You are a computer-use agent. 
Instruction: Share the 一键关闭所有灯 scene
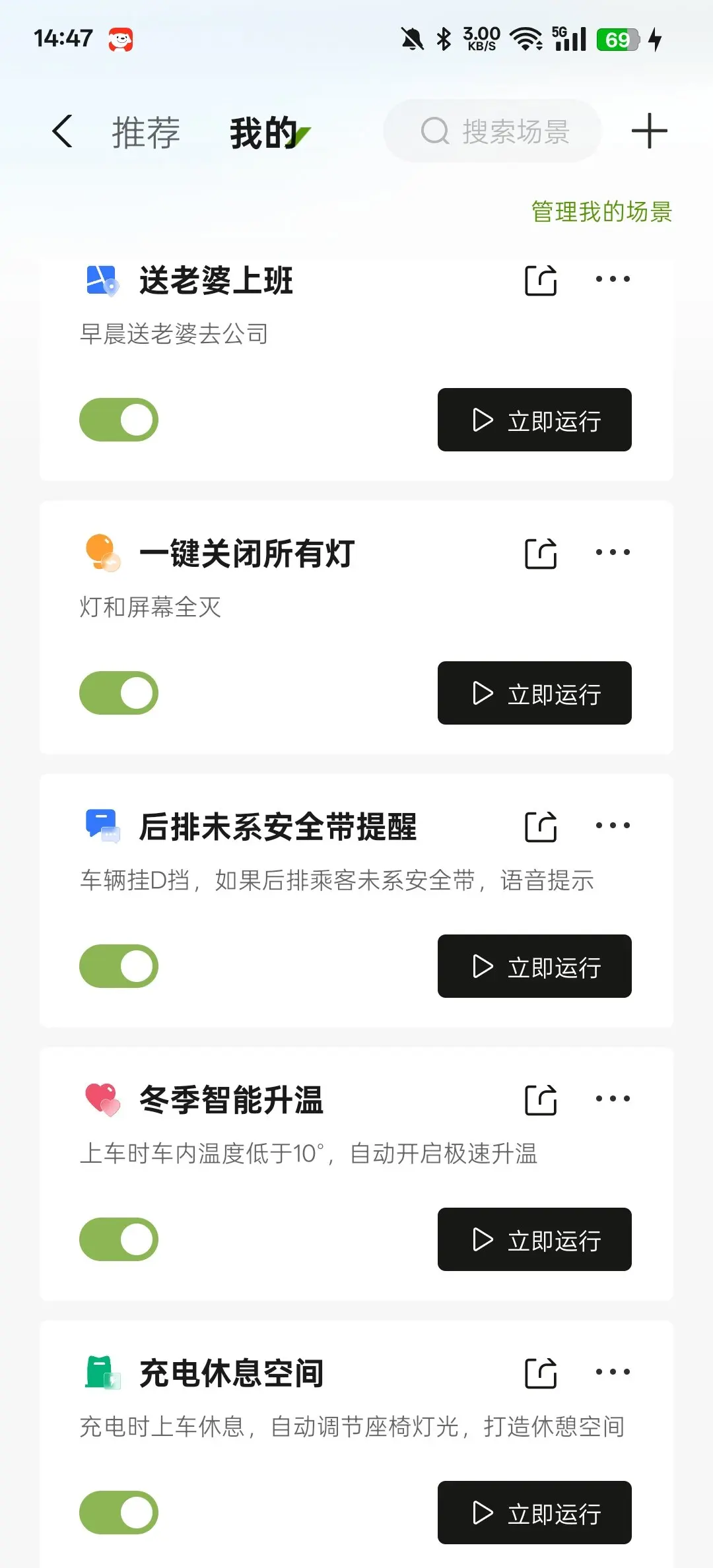click(x=541, y=554)
